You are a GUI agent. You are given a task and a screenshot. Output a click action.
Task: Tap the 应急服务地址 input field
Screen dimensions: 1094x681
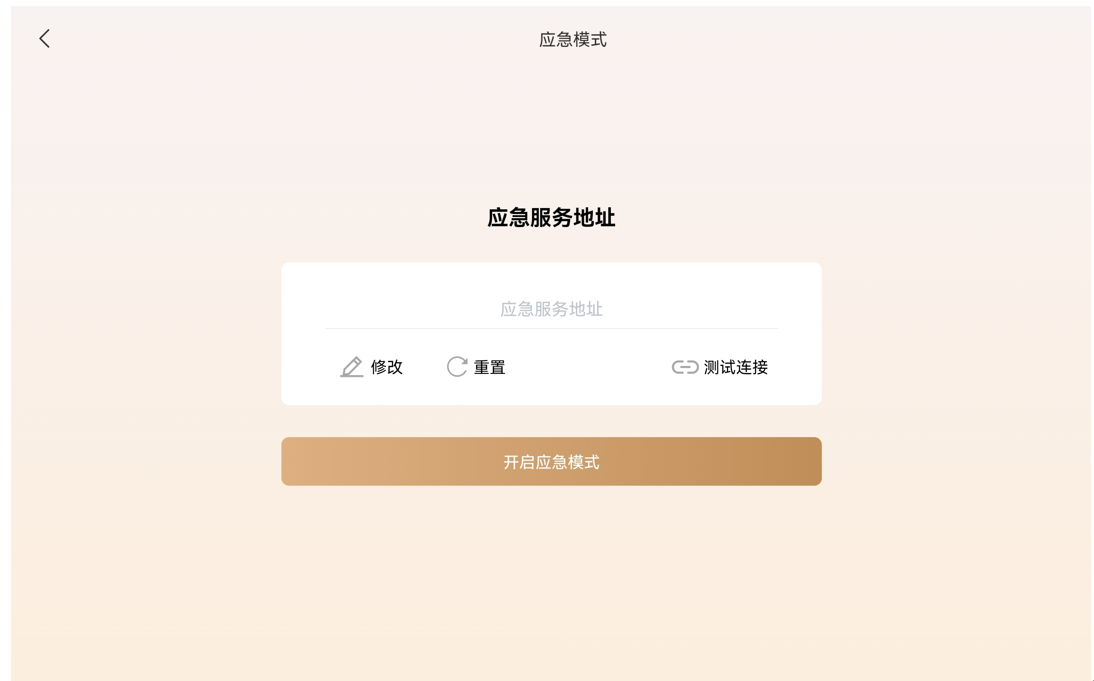(x=551, y=309)
